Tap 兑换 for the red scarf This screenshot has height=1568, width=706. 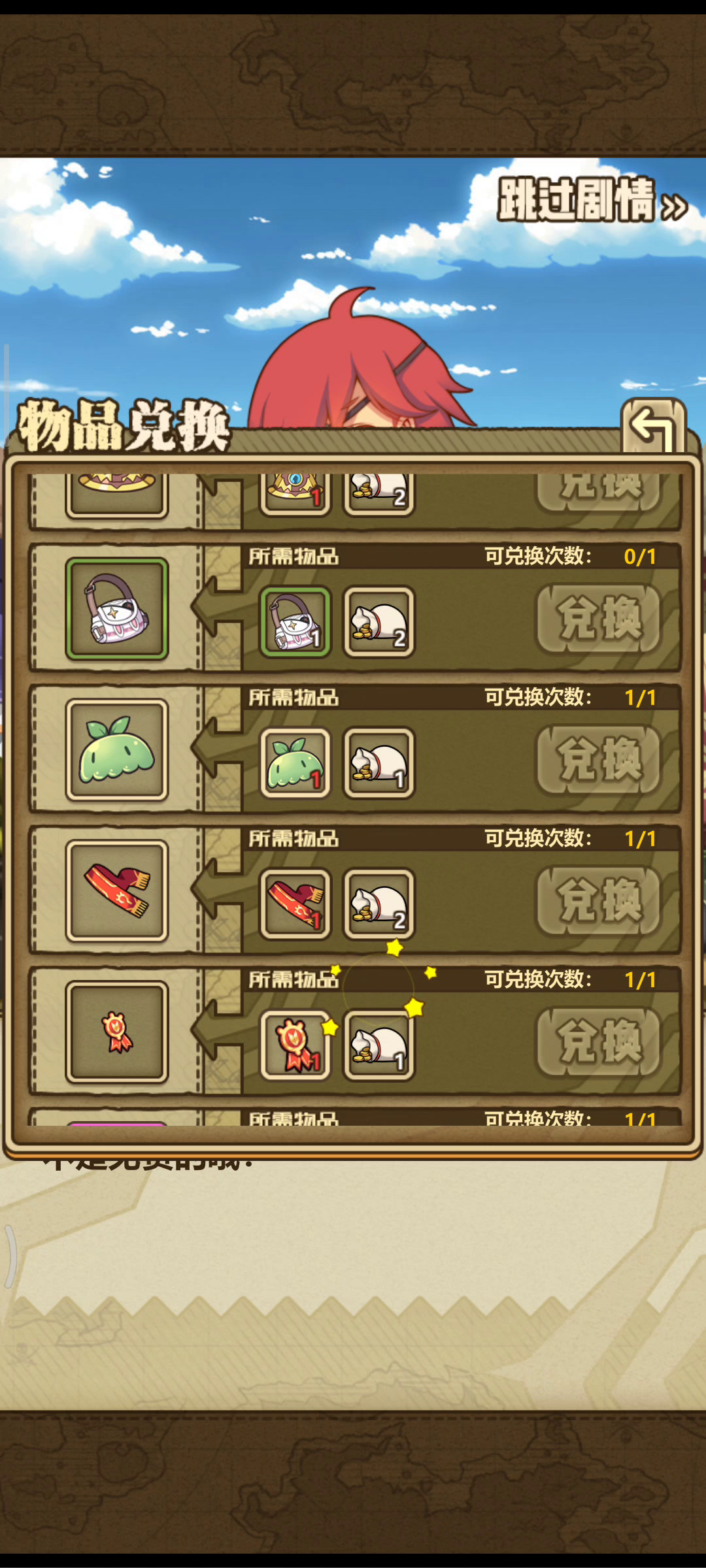[599, 901]
